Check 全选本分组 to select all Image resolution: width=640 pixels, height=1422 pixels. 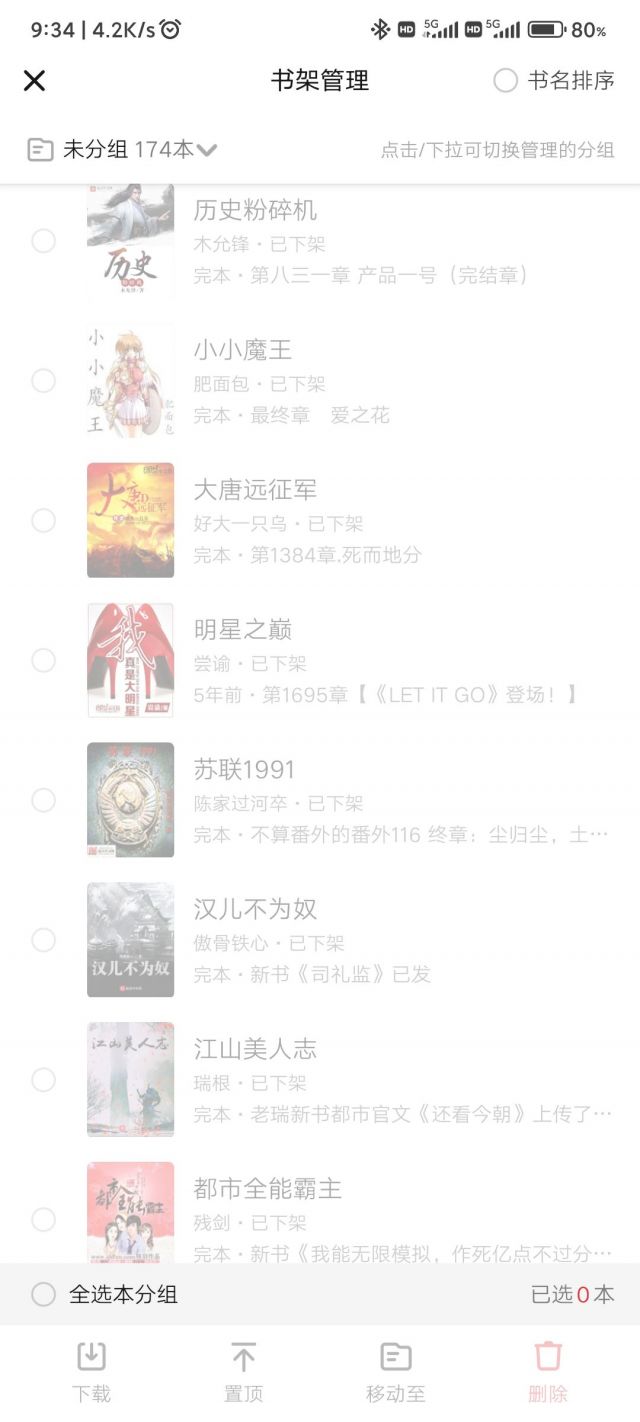(43, 1295)
